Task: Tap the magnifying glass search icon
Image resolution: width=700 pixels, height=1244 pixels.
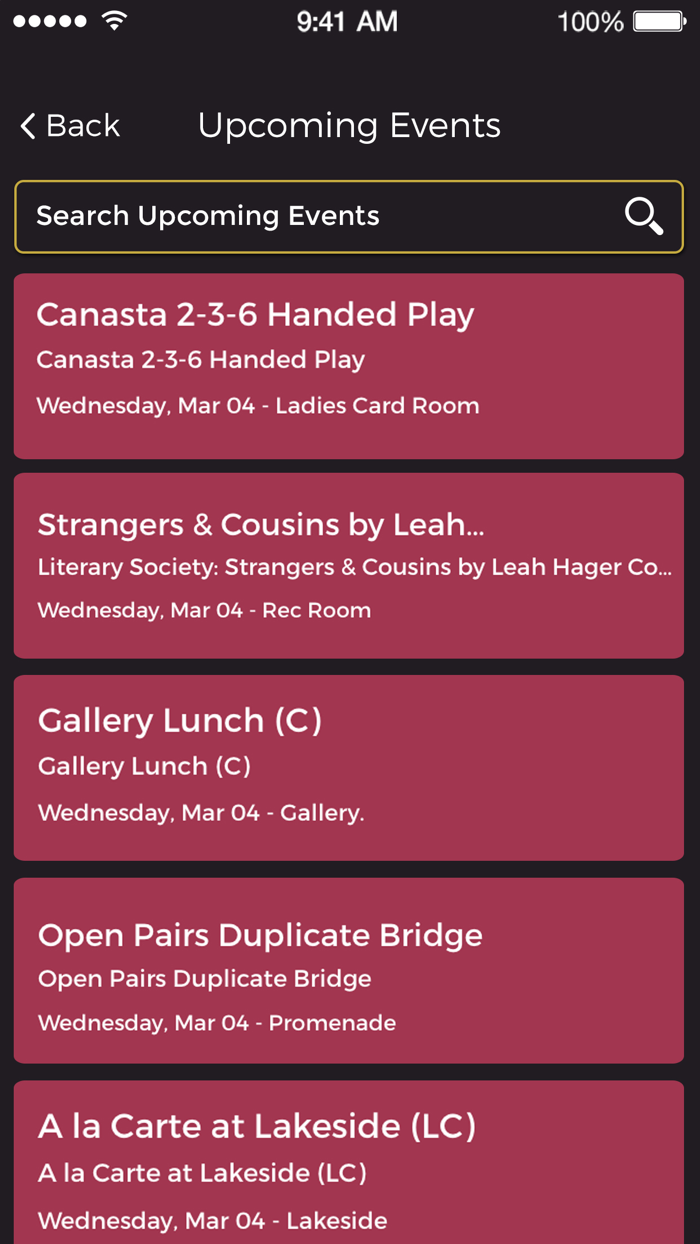Action: coord(643,216)
